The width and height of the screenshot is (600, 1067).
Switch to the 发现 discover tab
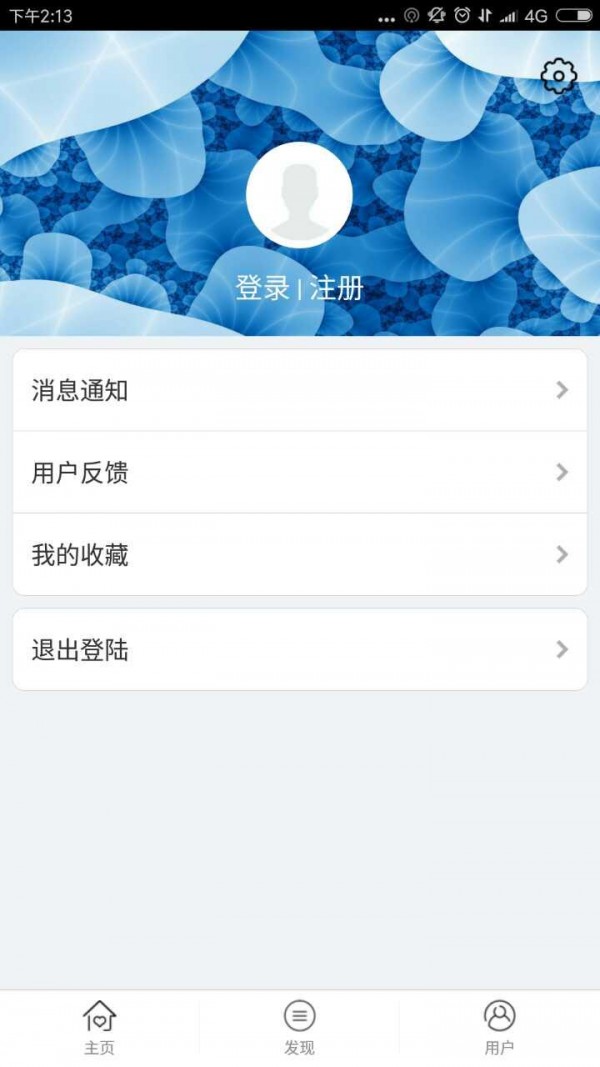pos(299,1027)
